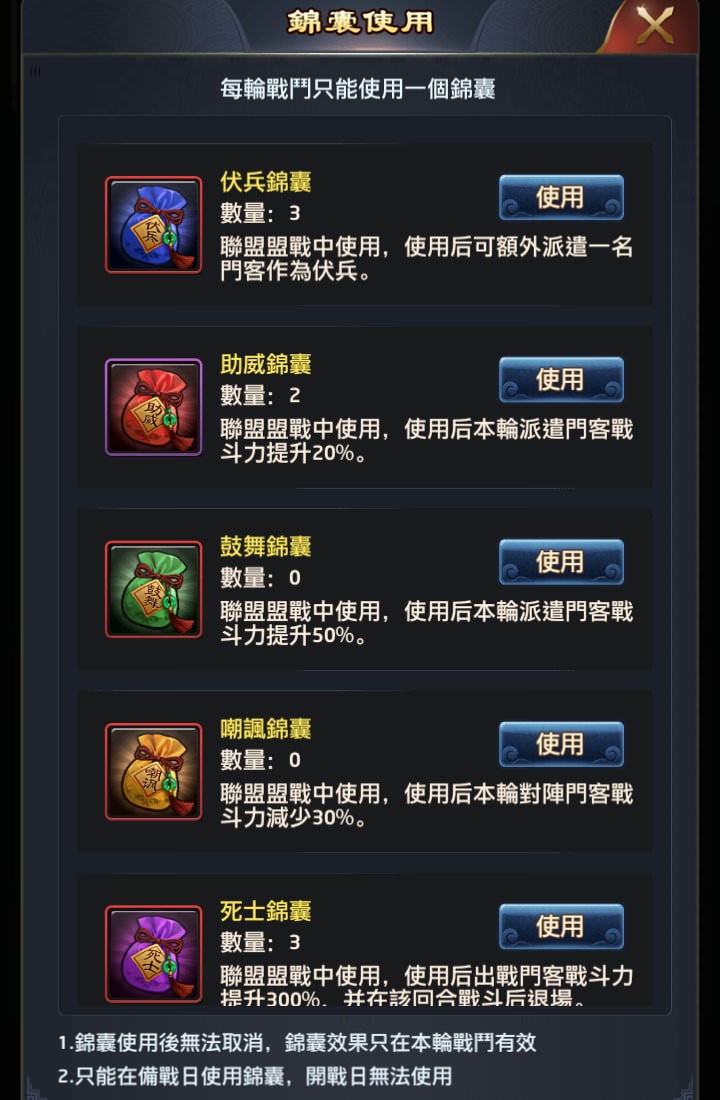Use the 伏兵錦囊 pouch
The width and height of the screenshot is (720, 1100).
[561, 197]
